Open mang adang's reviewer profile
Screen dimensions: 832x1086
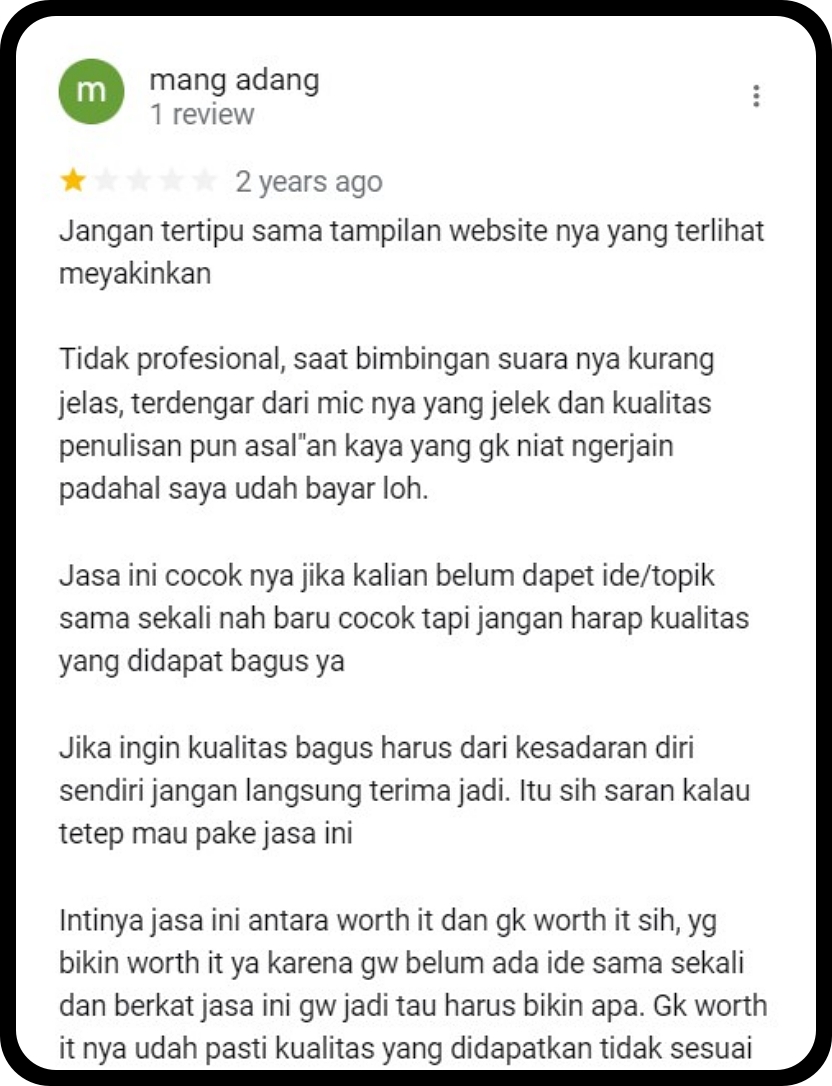pos(234,80)
